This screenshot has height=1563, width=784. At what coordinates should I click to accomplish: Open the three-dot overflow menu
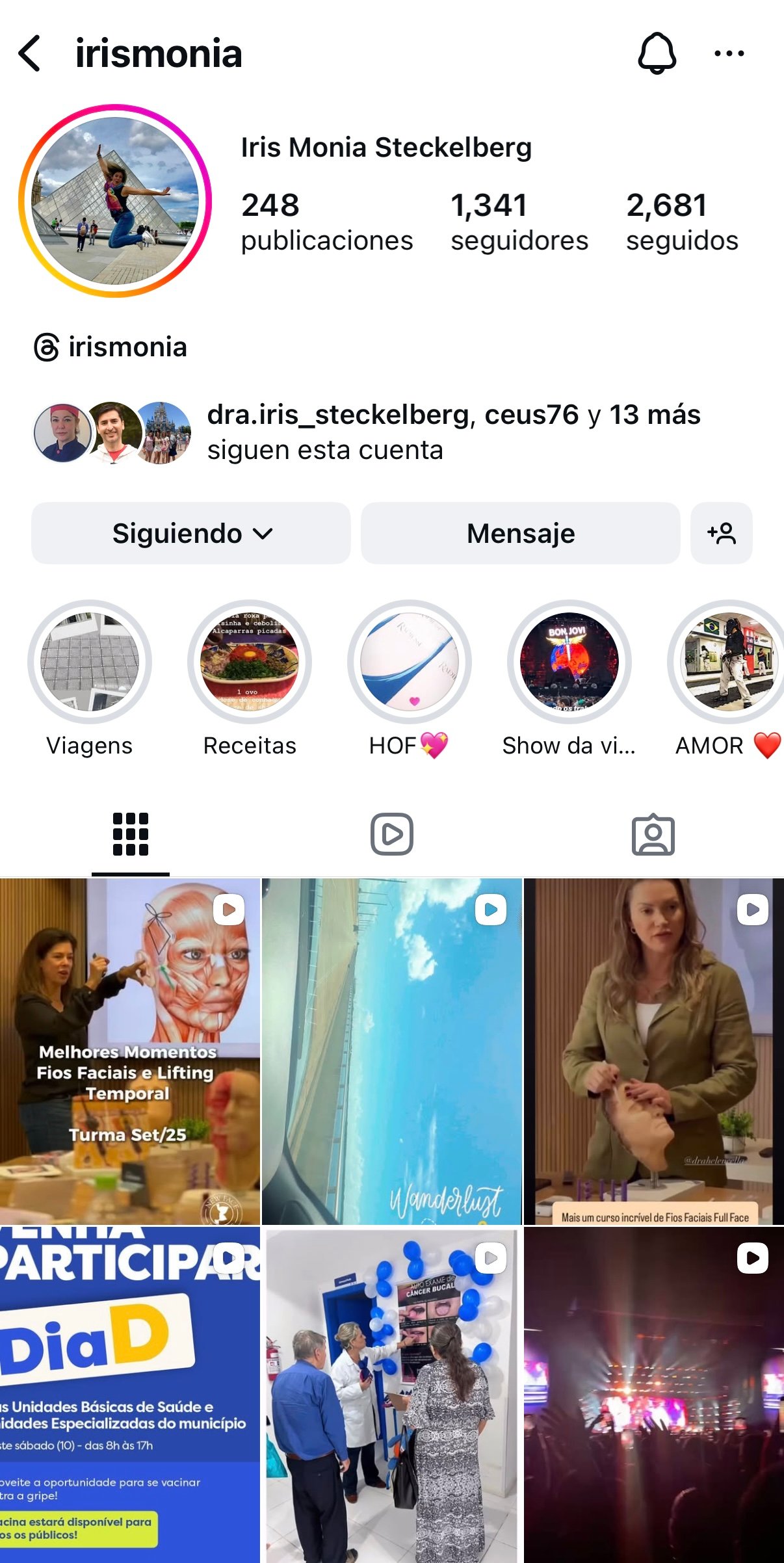[729, 53]
